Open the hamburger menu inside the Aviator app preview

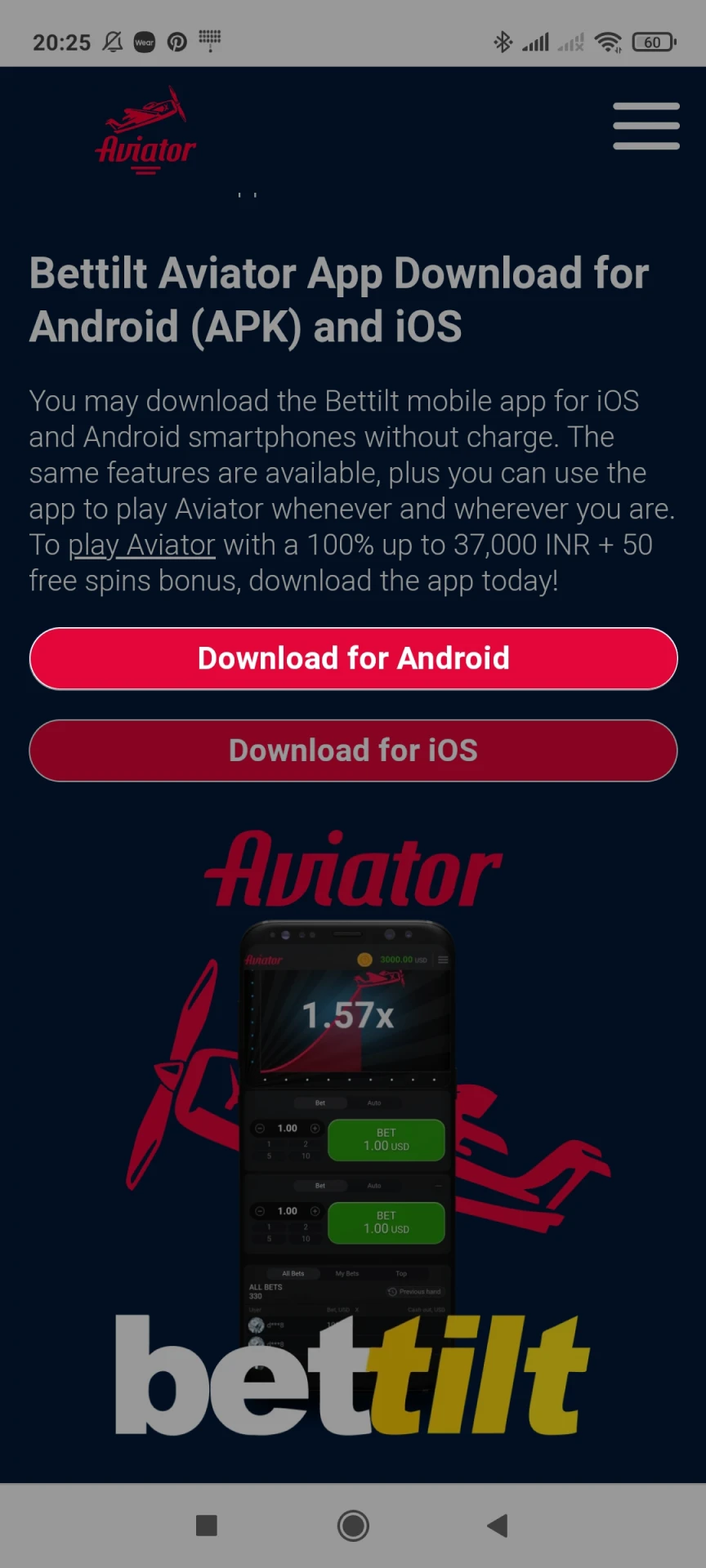[443, 960]
